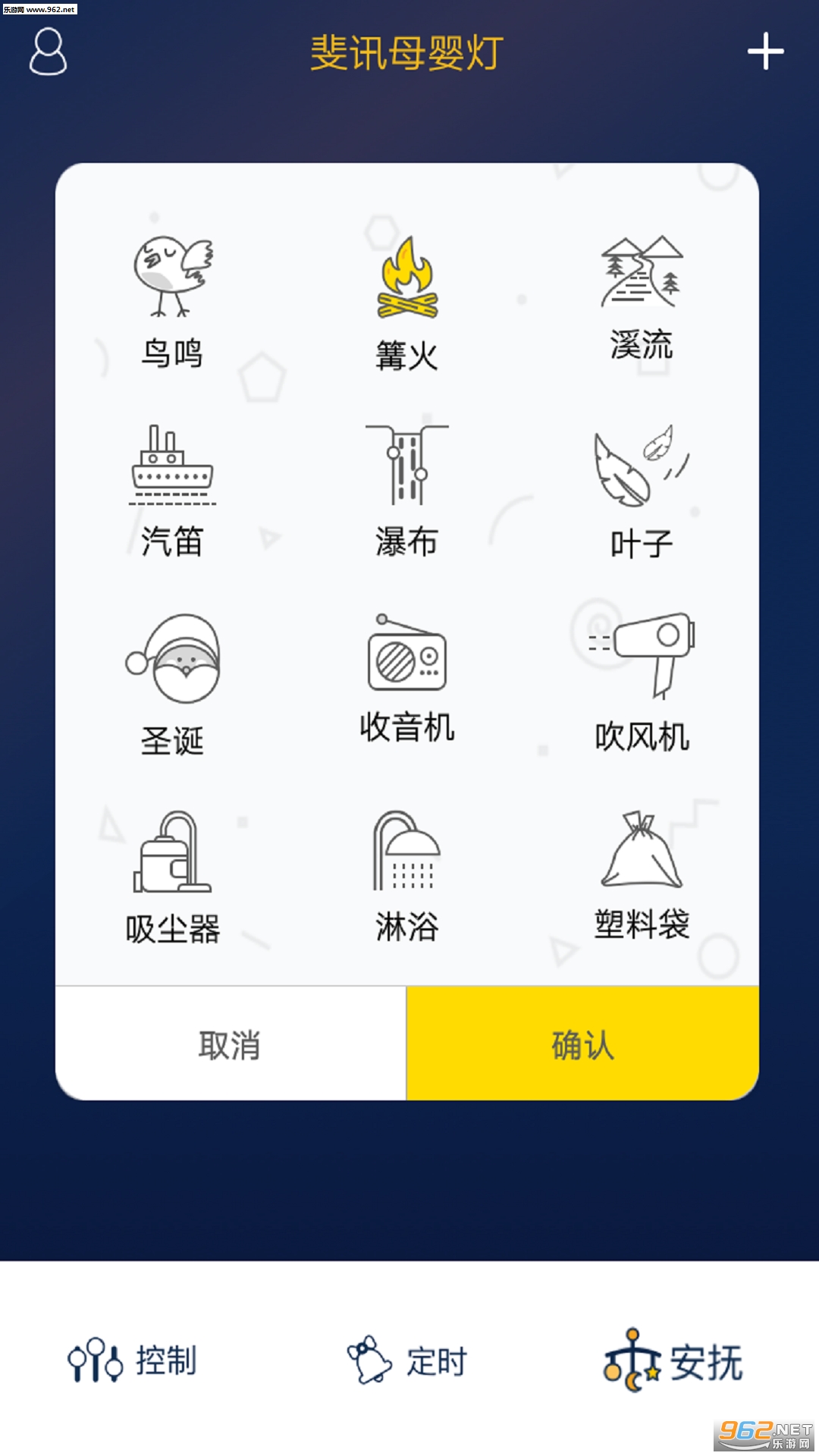Choose the 淋浴 shower sound

[407, 874]
